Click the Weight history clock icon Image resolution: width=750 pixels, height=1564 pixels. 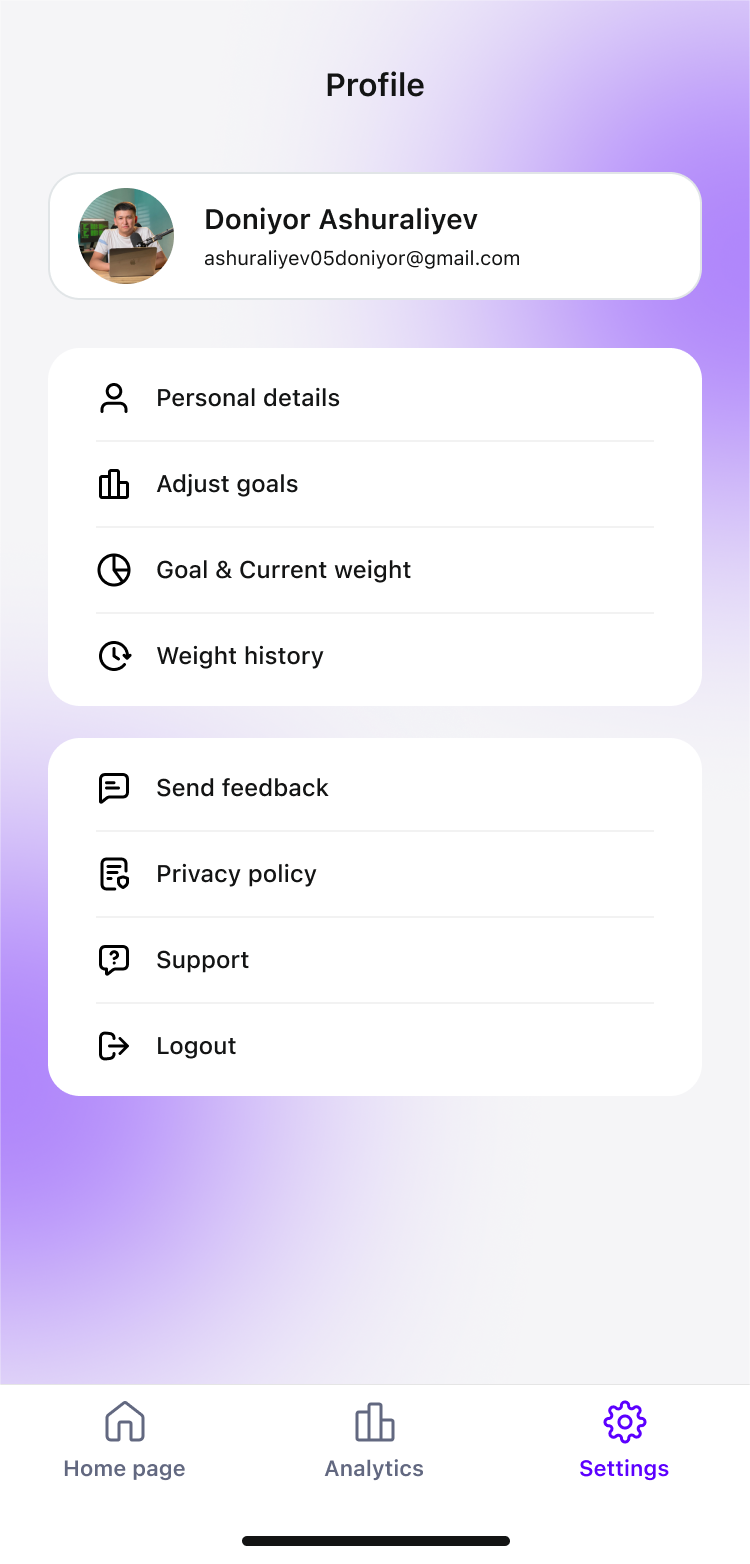tap(114, 656)
